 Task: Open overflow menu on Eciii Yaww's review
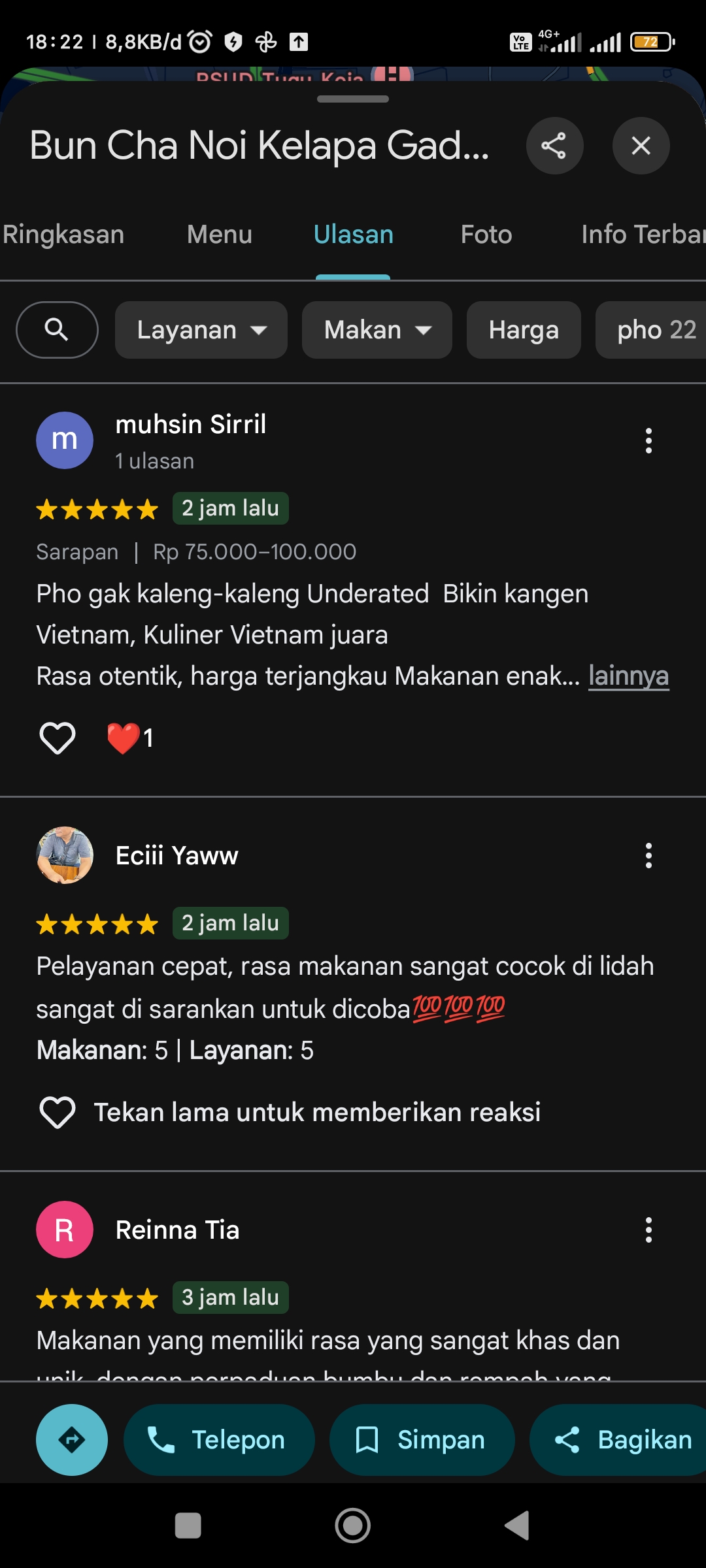648,856
